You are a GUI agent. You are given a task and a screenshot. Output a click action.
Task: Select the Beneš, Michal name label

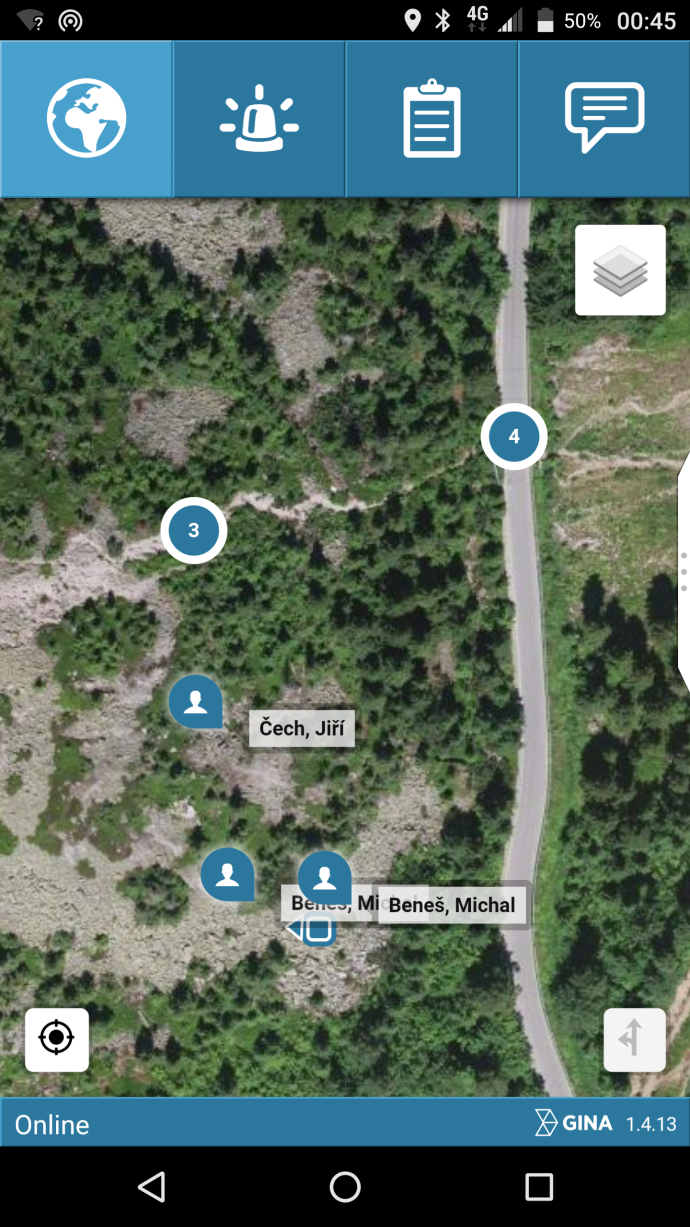tap(452, 905)
